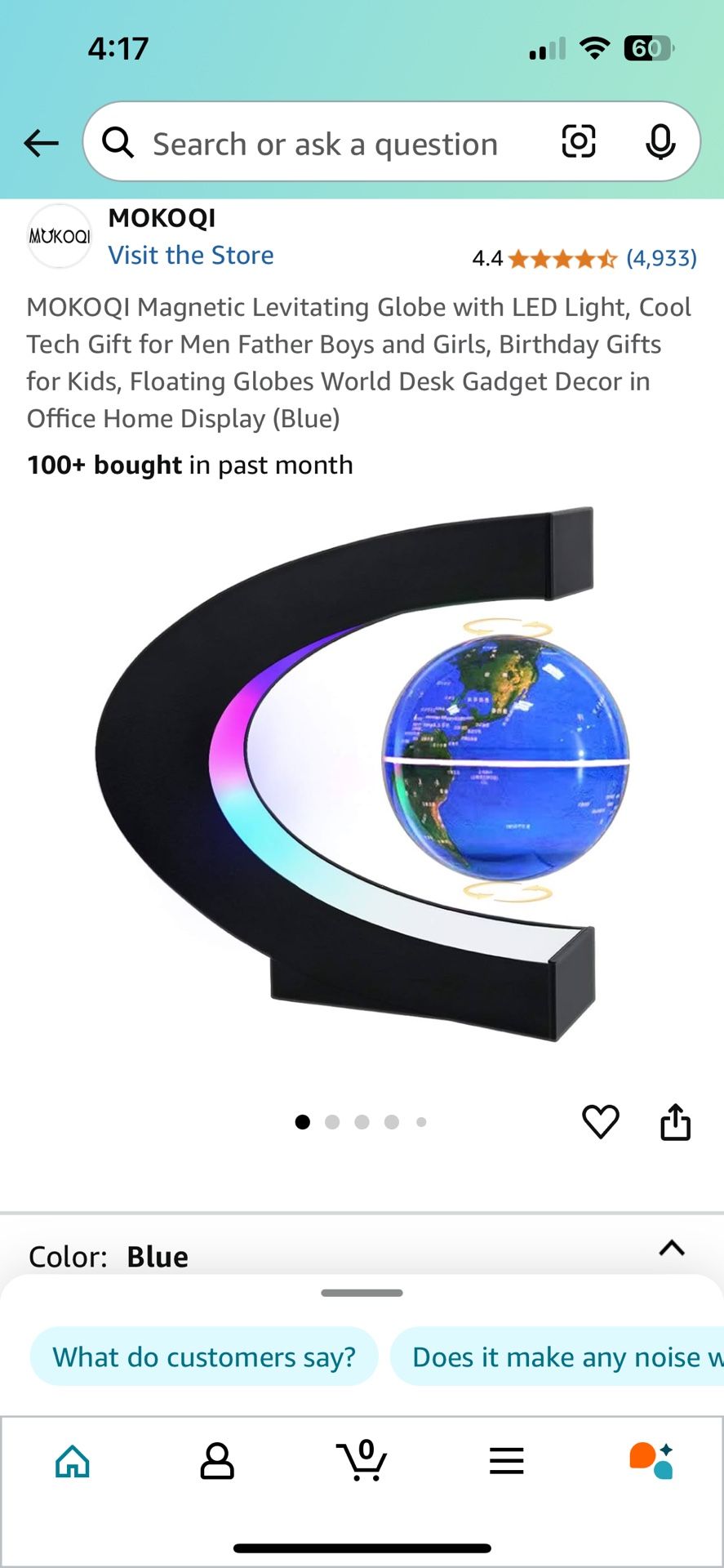Open the hamburger menu tab
Screen dimensions: 724x1568
point(506,1460)
